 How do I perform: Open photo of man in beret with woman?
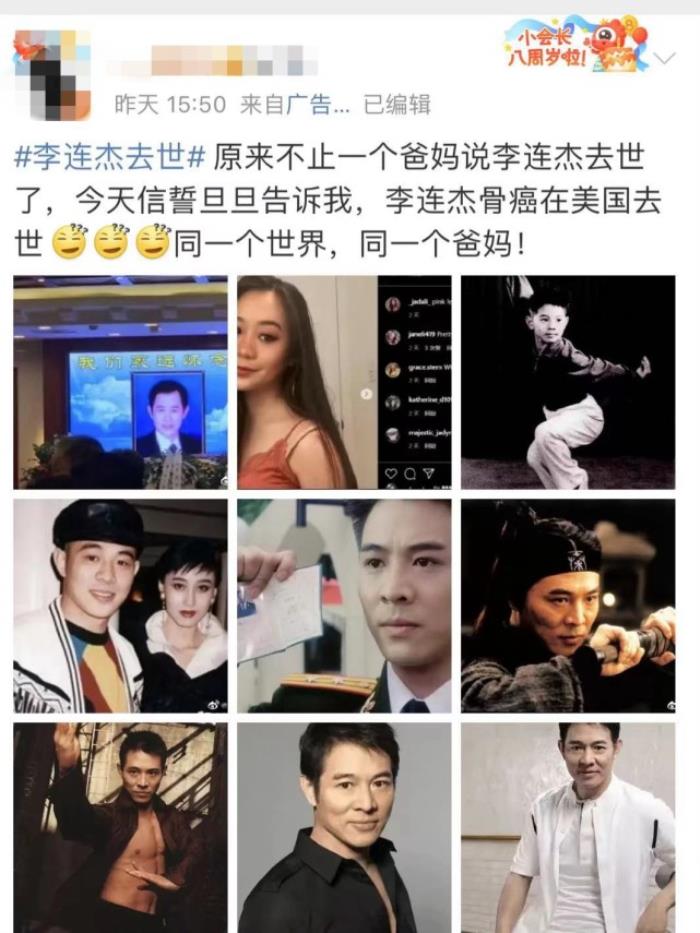[x=120, y=606]
